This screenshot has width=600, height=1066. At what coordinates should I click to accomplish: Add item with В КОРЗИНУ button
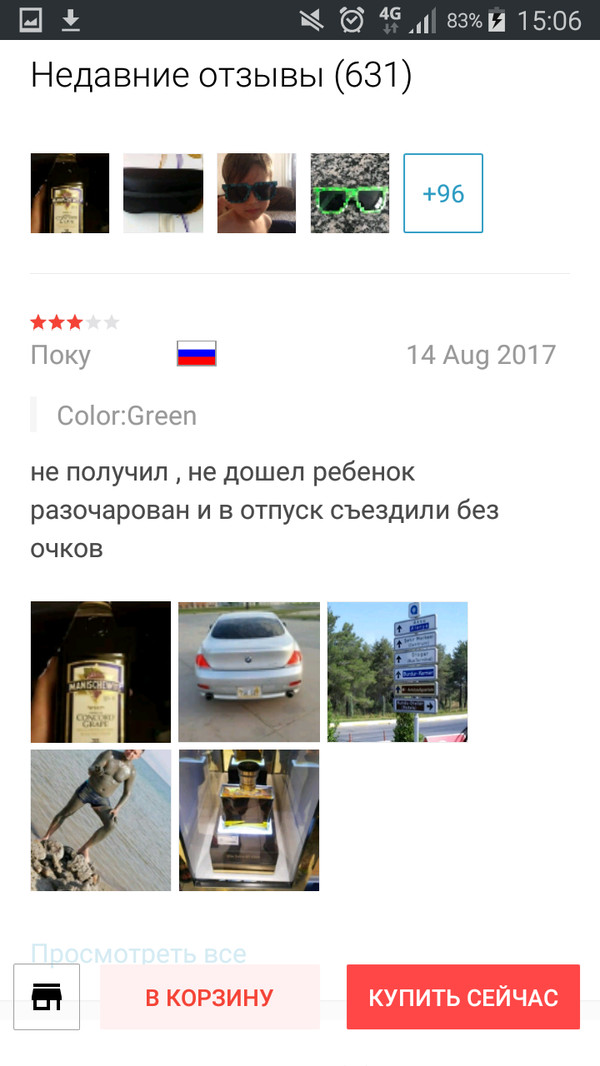(209, 997)
